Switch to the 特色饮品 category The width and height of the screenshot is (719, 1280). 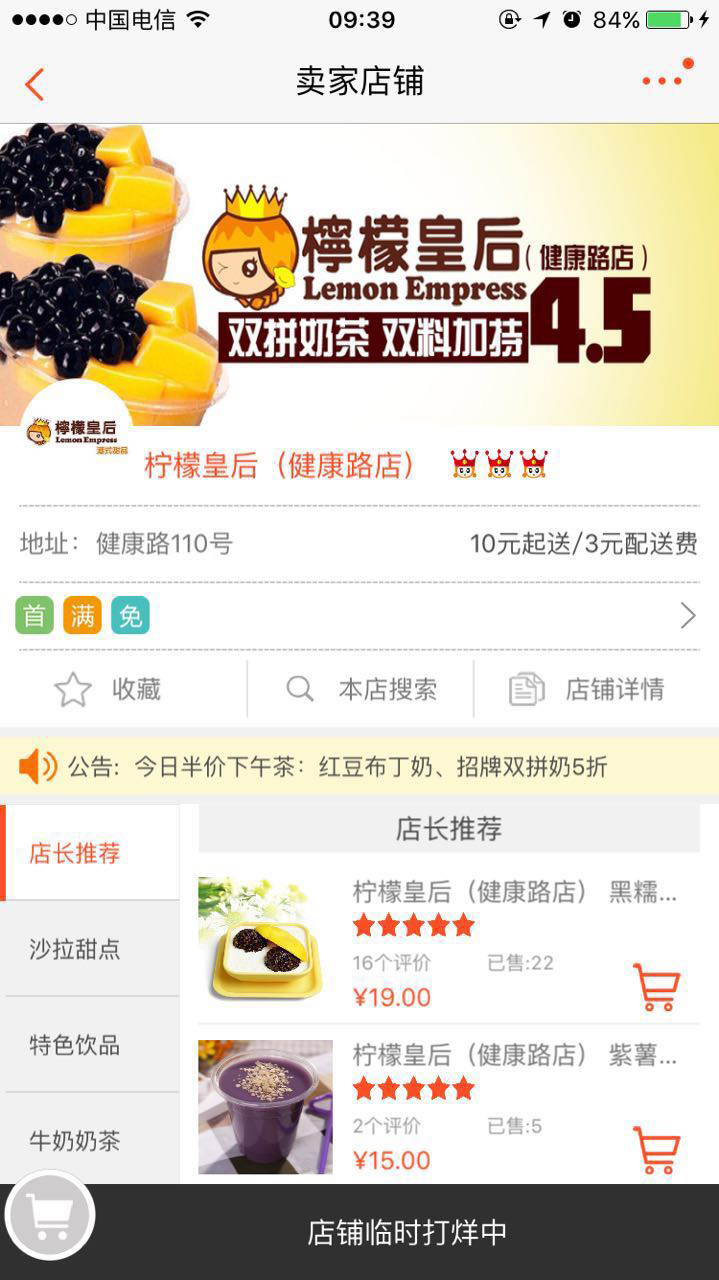75,1045
